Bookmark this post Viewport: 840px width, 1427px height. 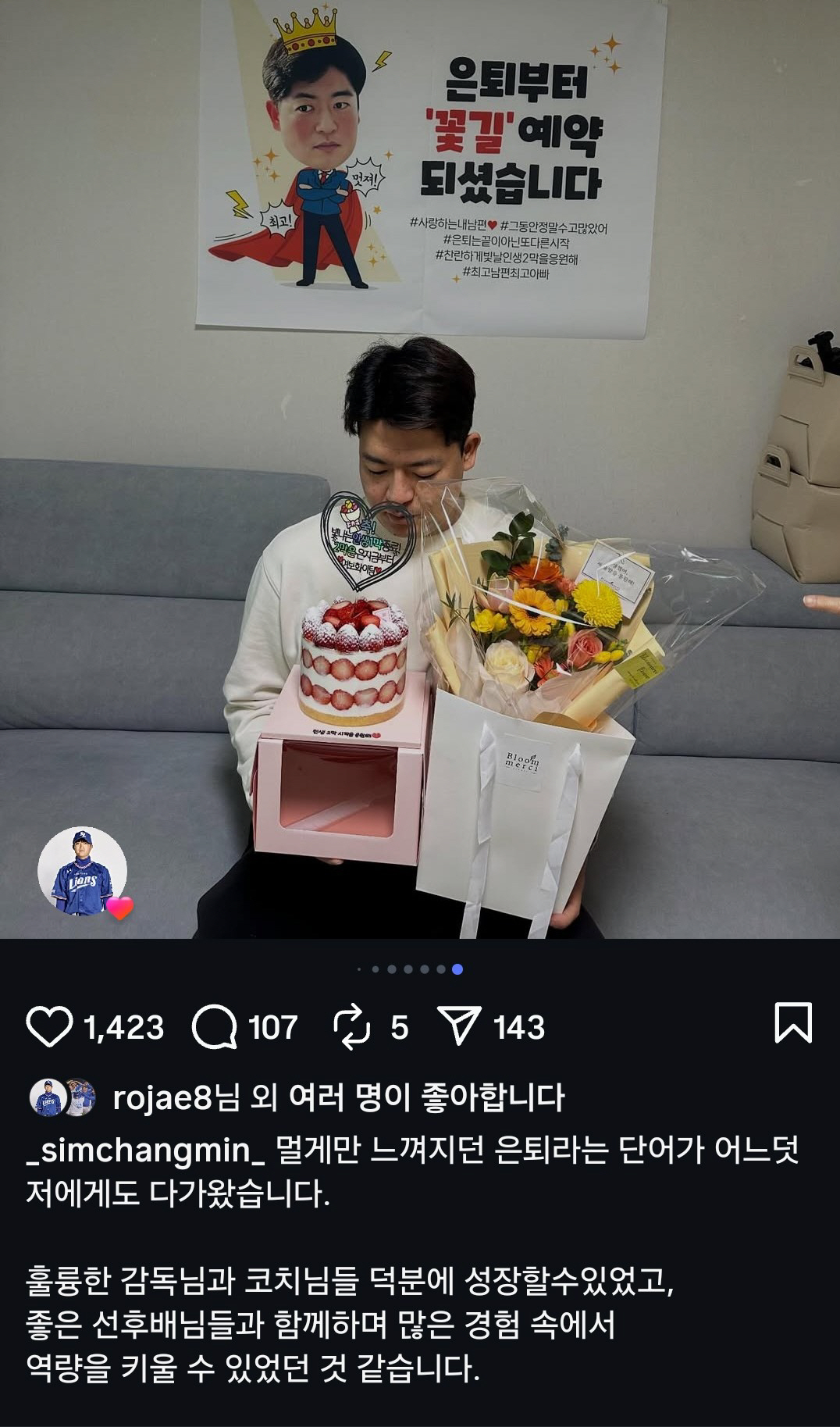pyautogui.click(x=792, y=1022)
